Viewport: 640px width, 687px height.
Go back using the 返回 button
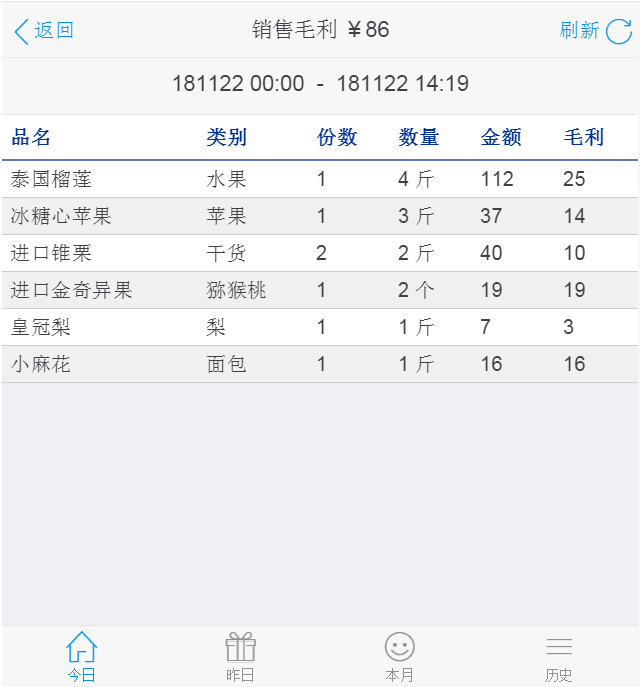click(x=44, y=31)
